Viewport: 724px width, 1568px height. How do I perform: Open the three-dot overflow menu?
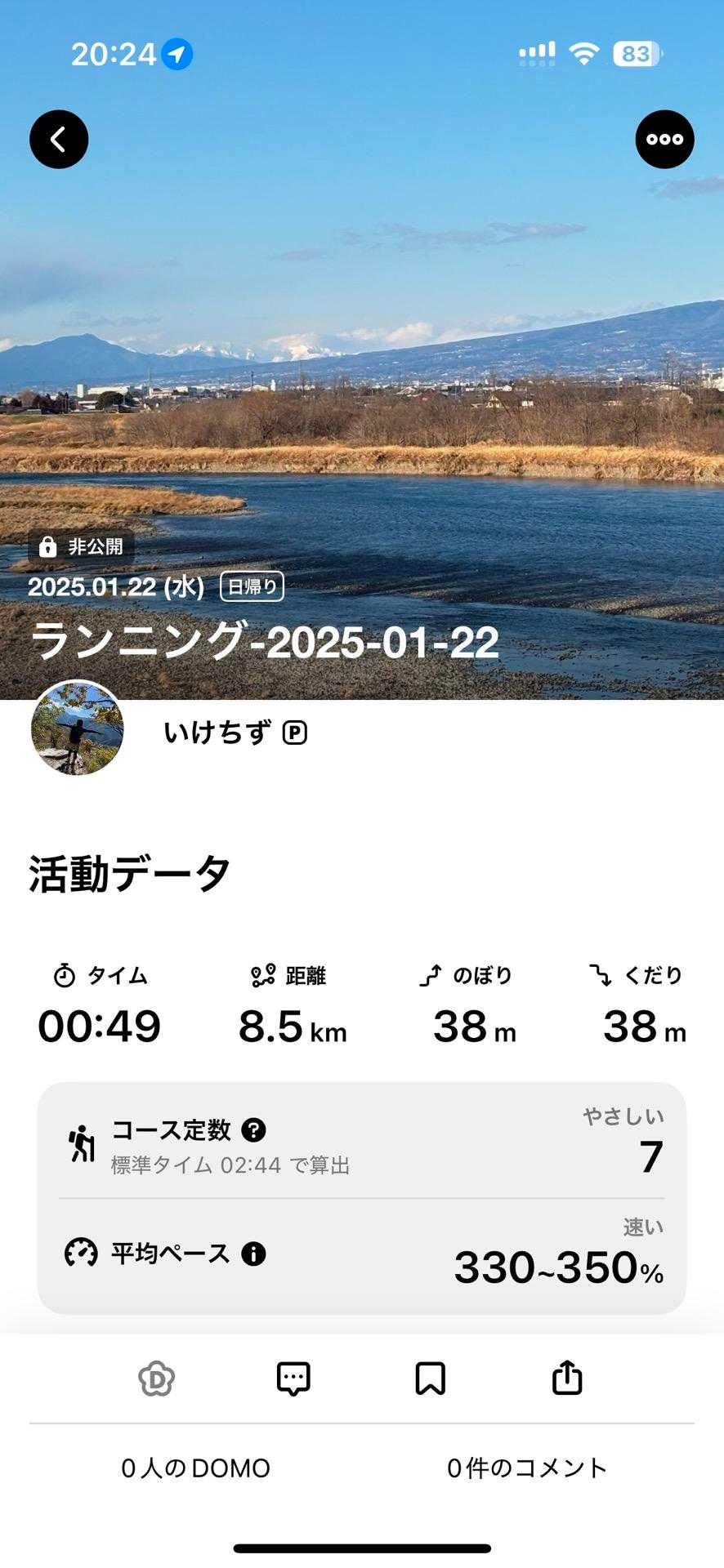pyautogui.click(x=664, y=140)
